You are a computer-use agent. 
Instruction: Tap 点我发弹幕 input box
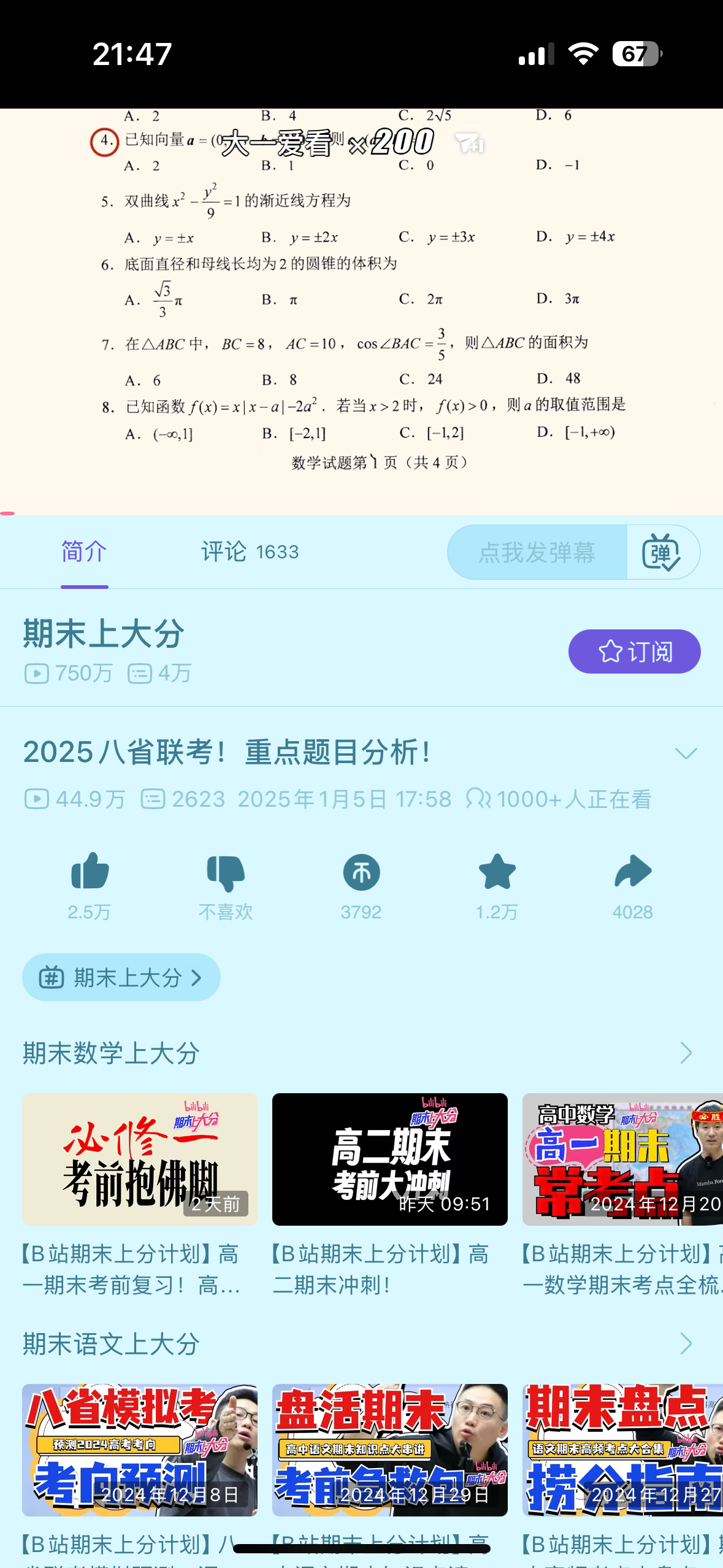click(x=537, y=552)
